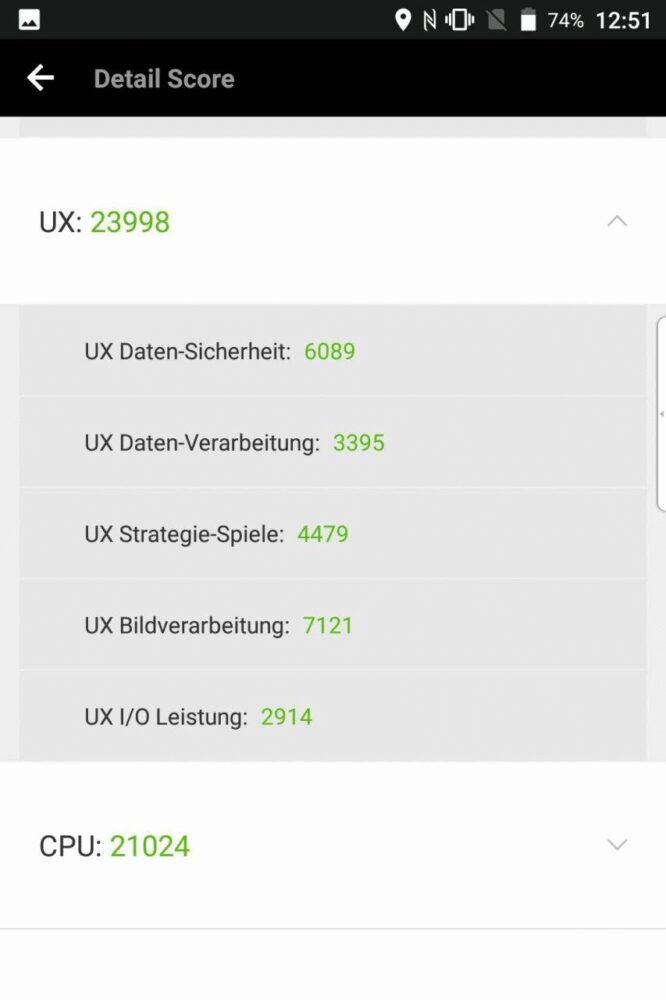666x1000 pixels.
Task: Collapse the UX score section
Action: [x=617, y=221]
